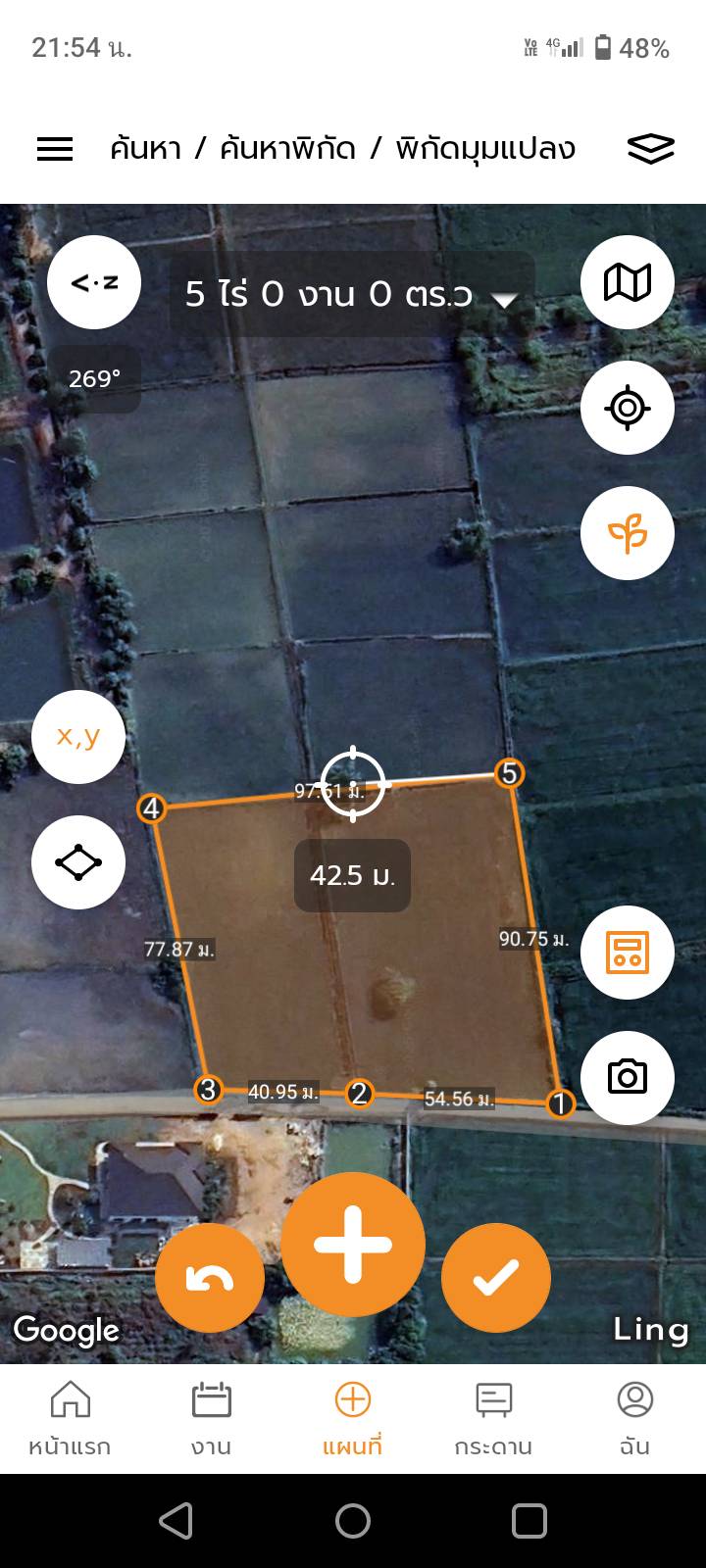706x1568 pixels.
Task: Tap the system back button
Action: [176, 1521]
